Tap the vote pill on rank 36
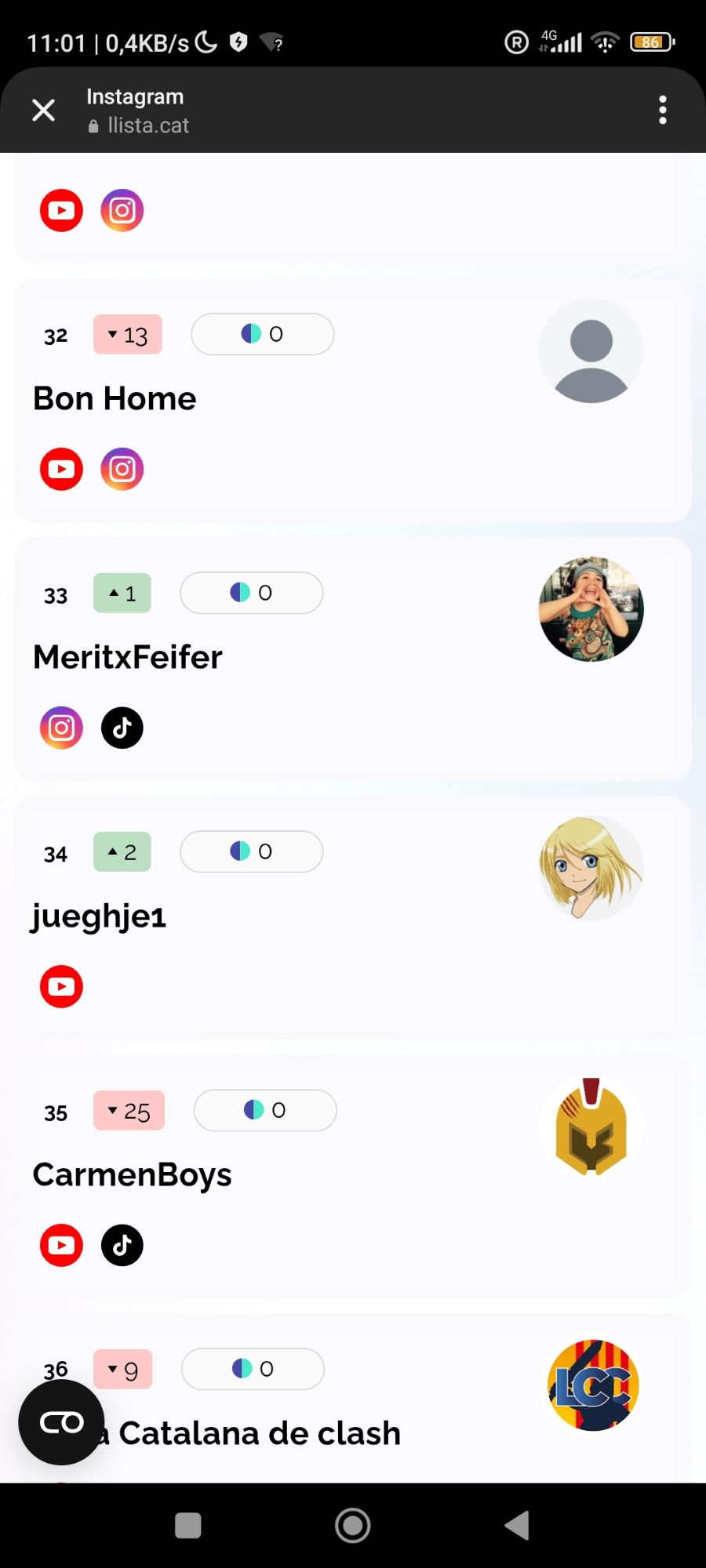 (253, 1369)
